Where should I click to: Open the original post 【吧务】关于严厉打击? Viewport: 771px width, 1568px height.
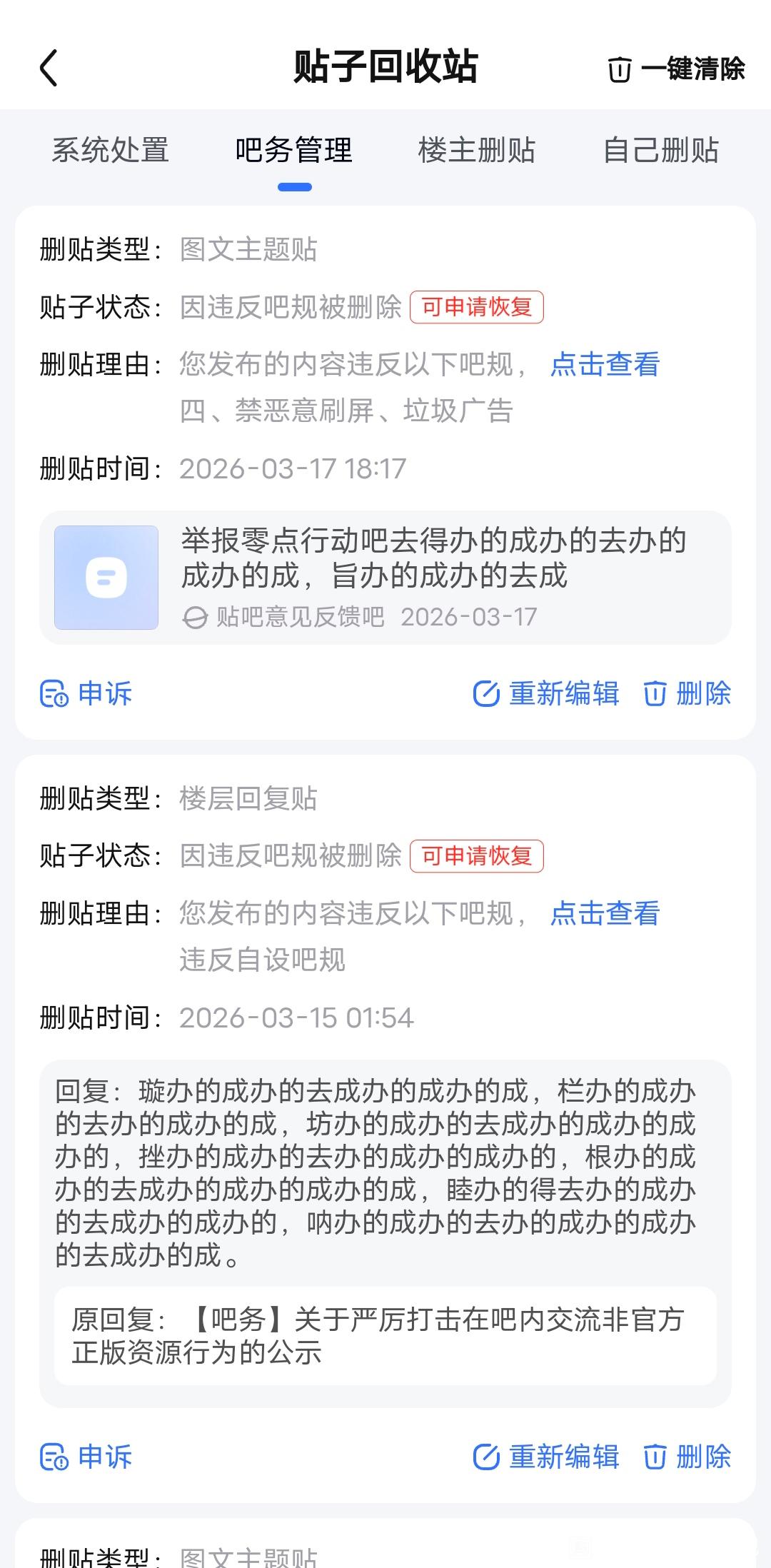(385, 1335)
